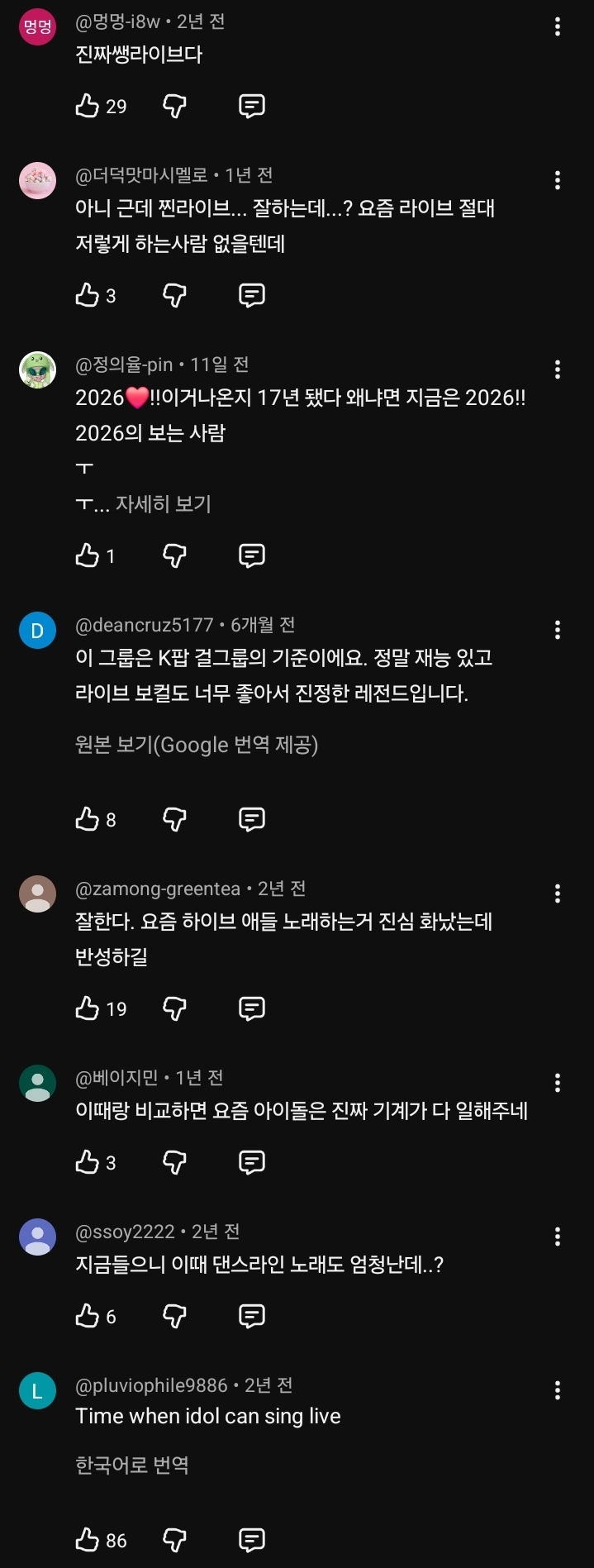Expand @정의율-pin's comment with 자세히 보기

164,503
